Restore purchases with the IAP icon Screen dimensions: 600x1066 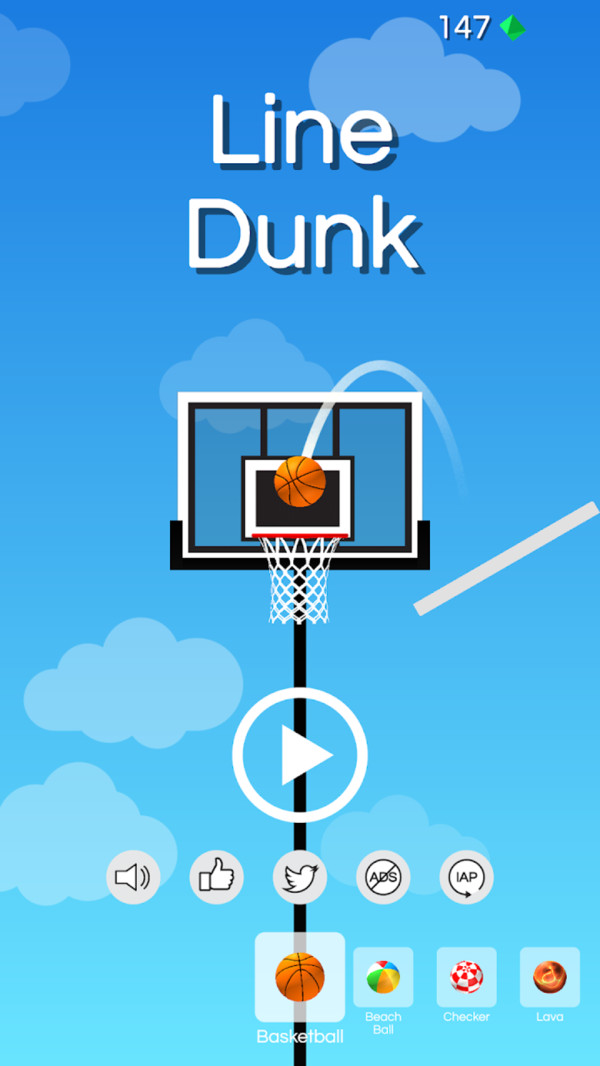(466, 878)
